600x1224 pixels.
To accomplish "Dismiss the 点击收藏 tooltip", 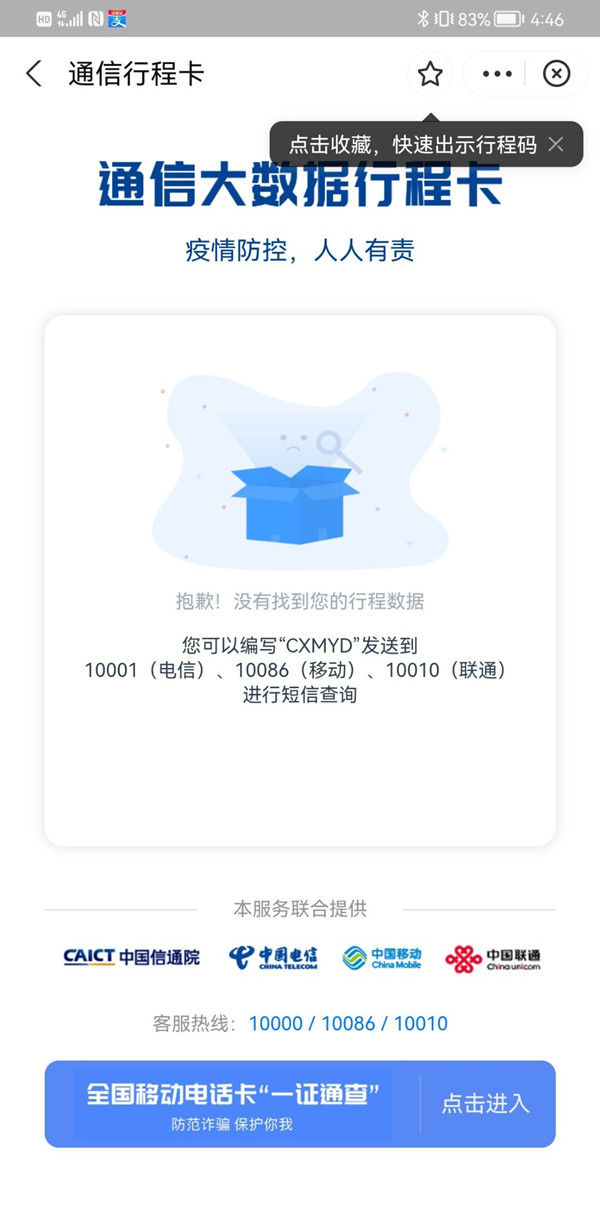I will pyautogui.click(x=557, y=144).
